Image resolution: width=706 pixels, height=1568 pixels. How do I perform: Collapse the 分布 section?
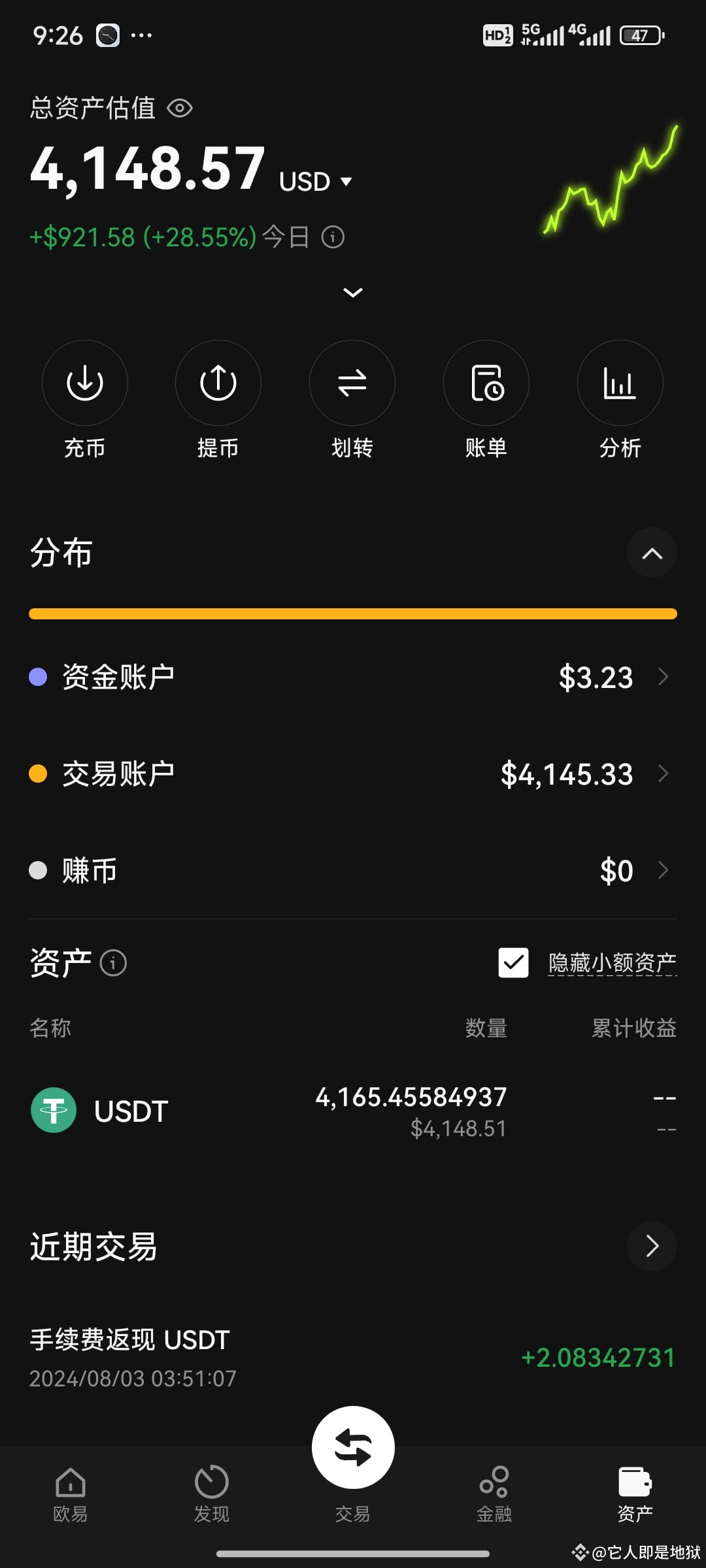click(x=652, y=553)
